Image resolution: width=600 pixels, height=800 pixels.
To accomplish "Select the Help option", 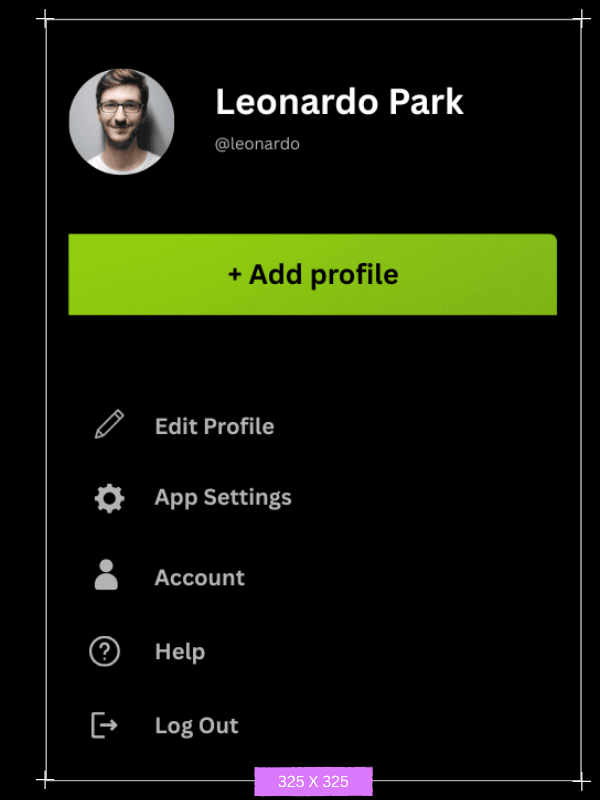I will point(179,652).
